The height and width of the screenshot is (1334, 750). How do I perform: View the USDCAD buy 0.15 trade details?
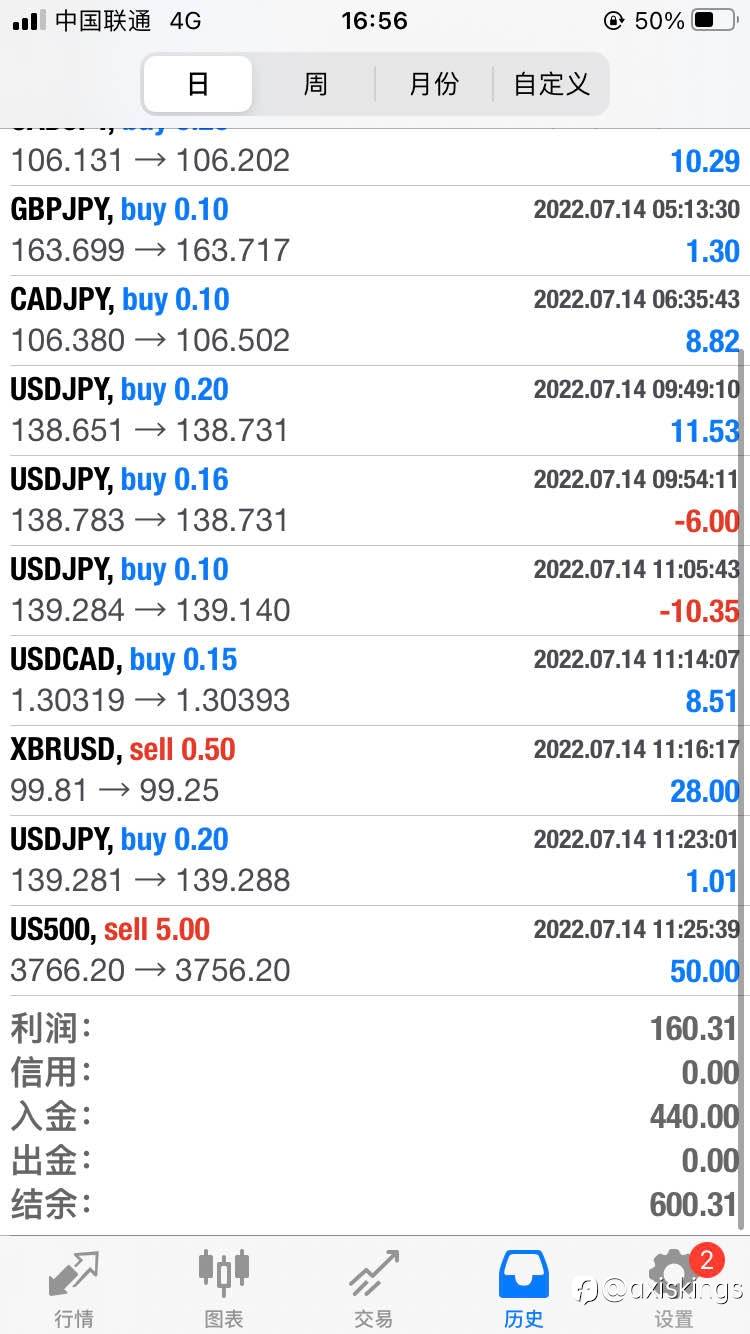375,681
